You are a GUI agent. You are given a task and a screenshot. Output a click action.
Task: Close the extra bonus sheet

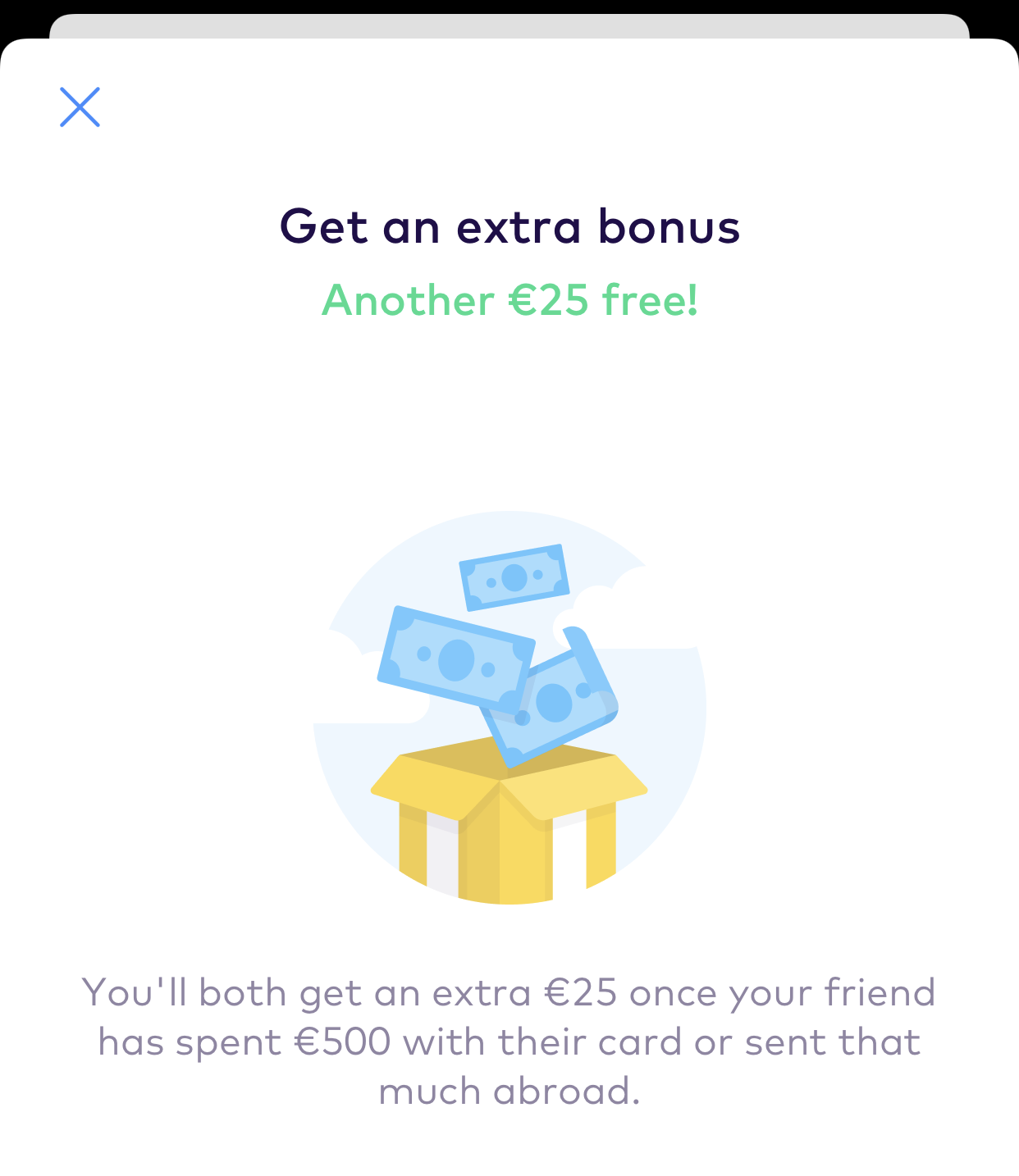[80, 107]
